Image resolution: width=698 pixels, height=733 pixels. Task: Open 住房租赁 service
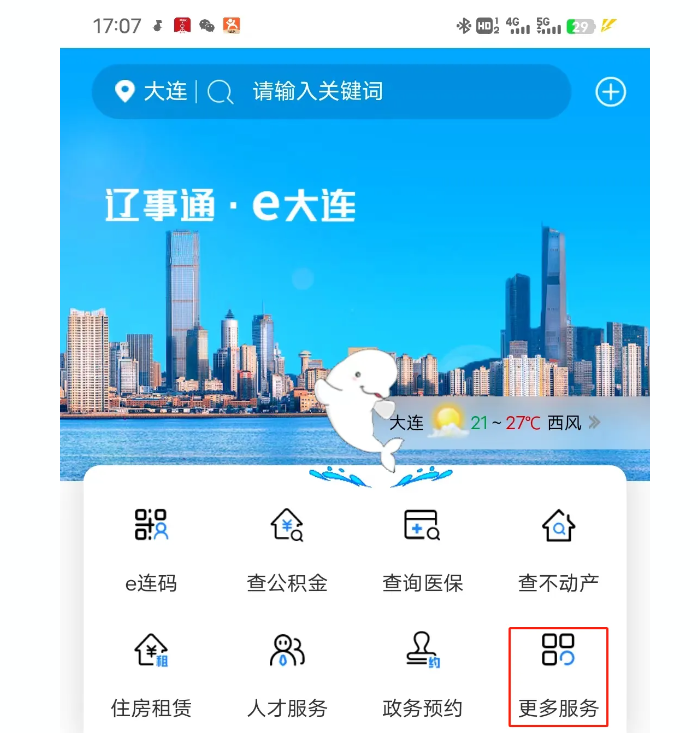tap(151, 673)
